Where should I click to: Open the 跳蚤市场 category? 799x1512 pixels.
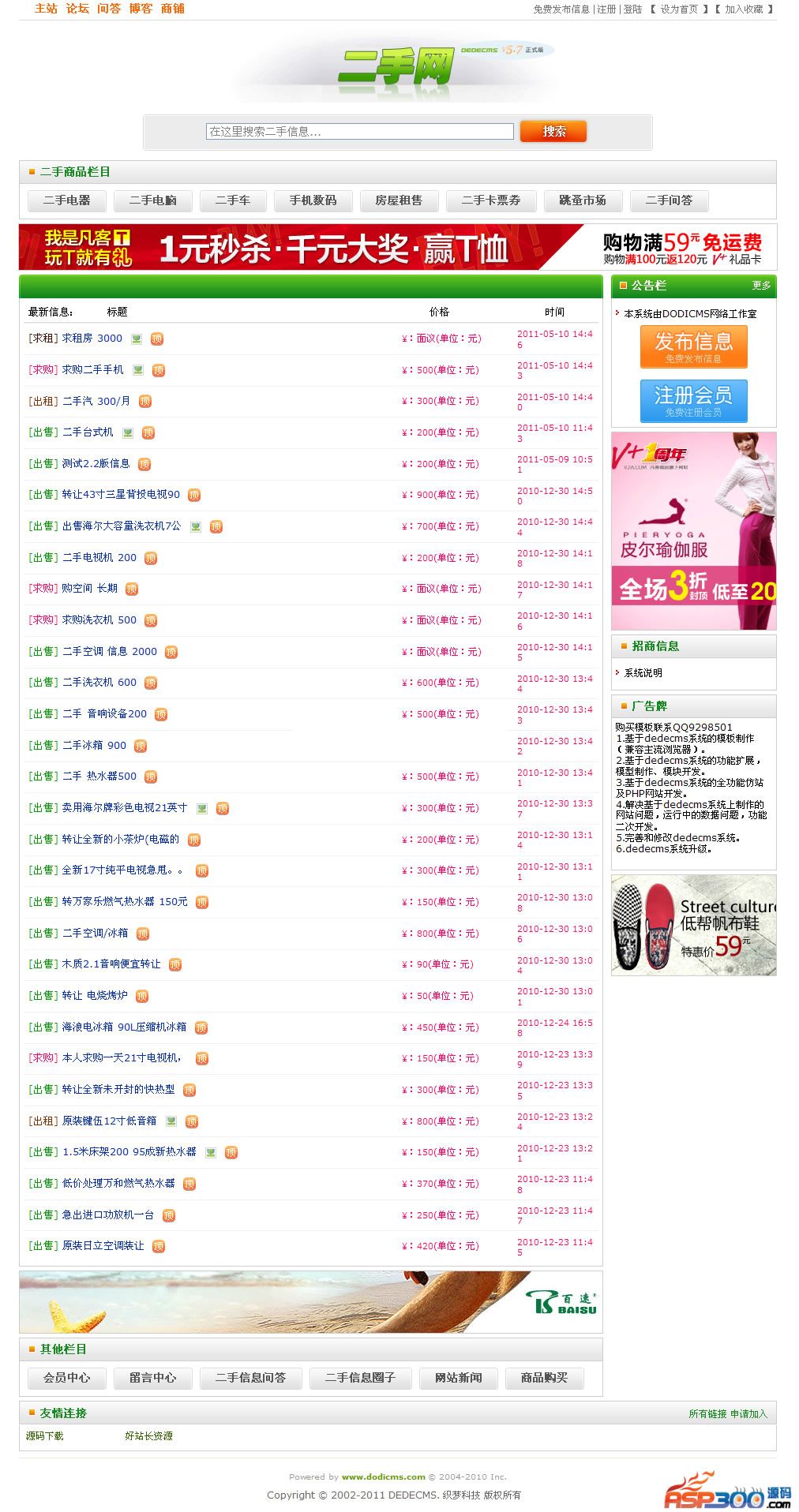(583, 200)
